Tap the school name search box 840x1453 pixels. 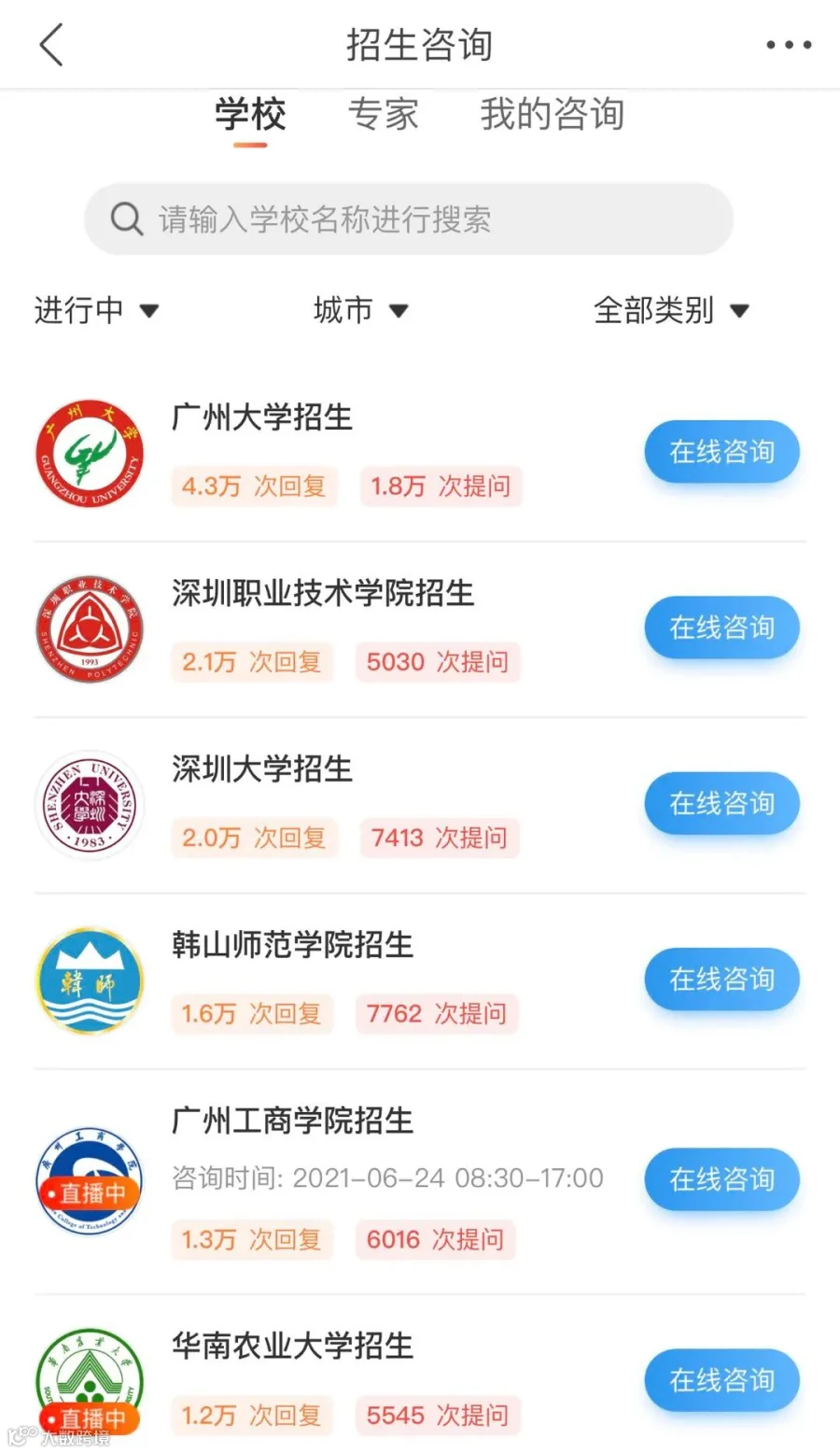tap(409, 219)
